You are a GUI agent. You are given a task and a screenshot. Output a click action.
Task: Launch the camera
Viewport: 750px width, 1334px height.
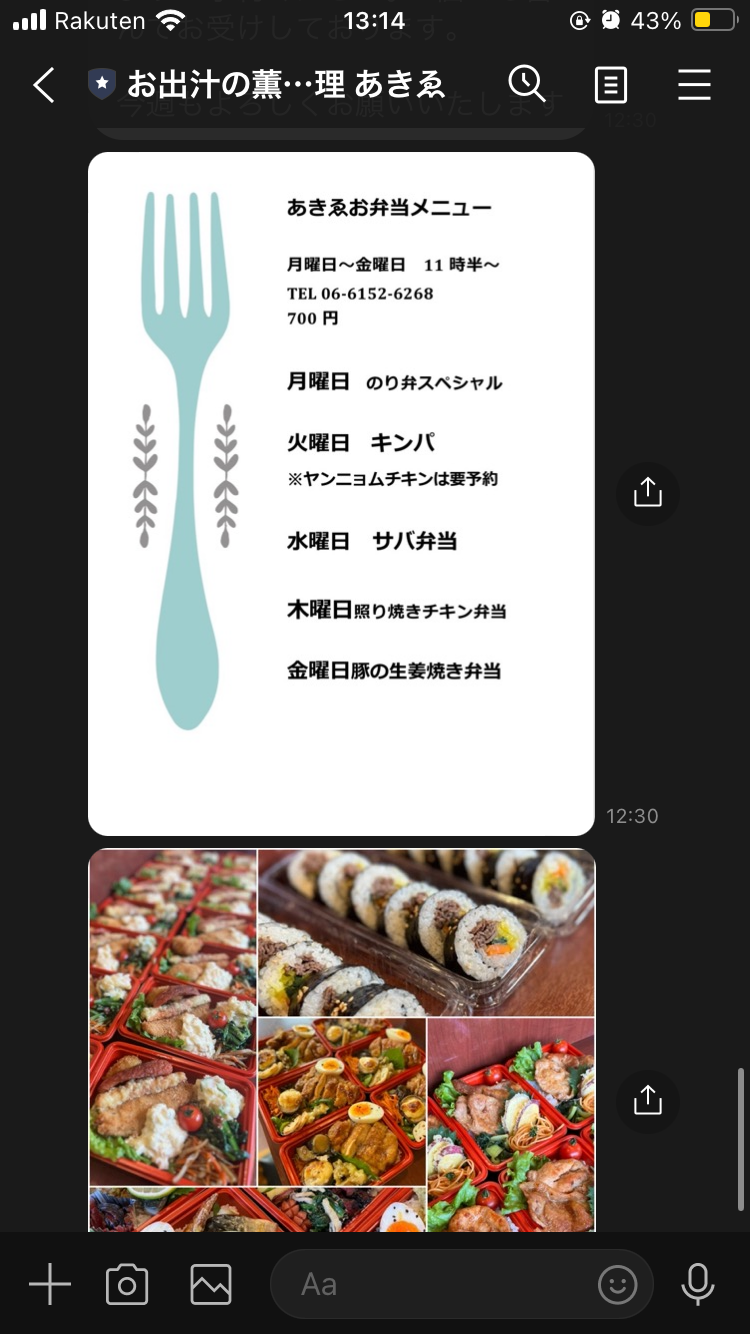127,1284
